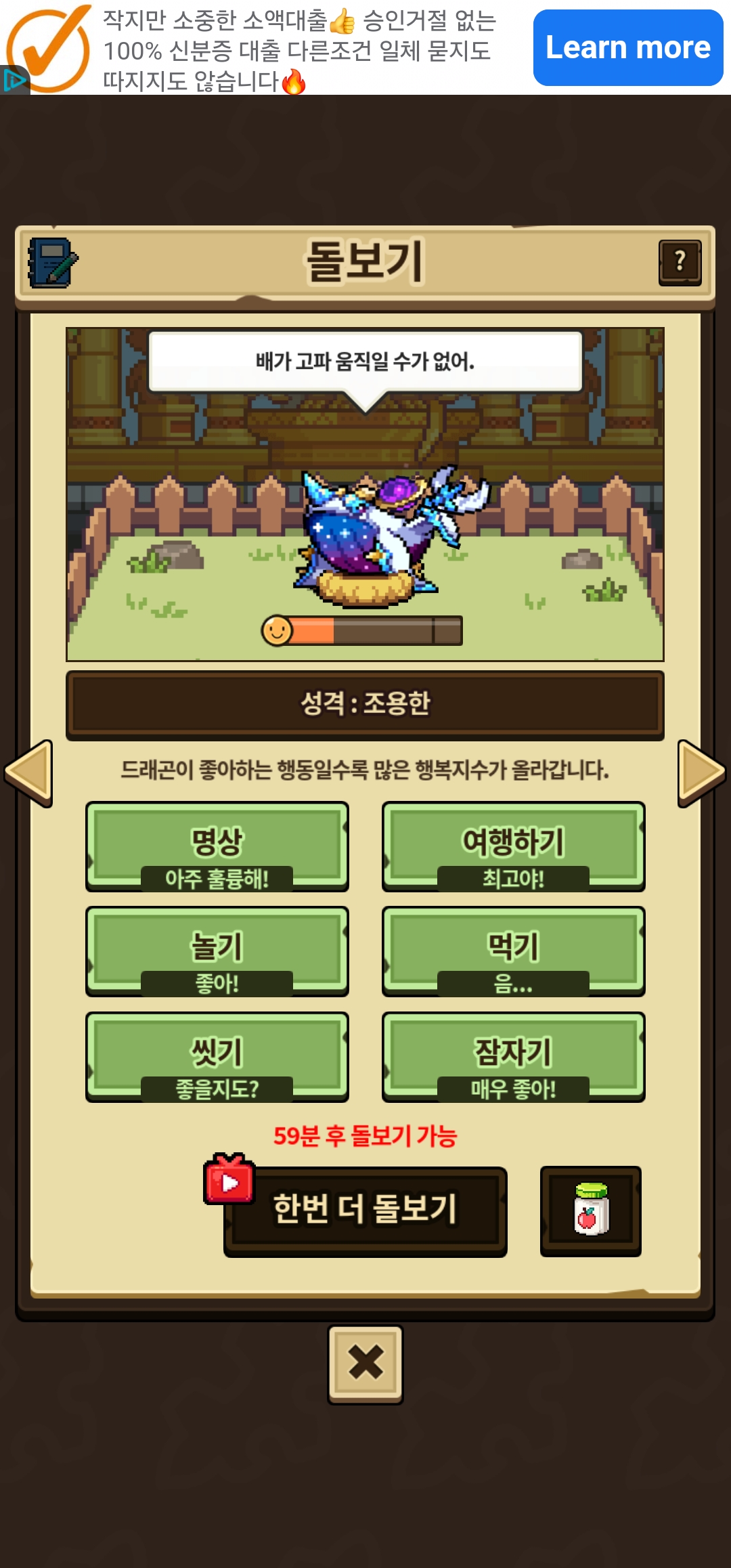Select the 여행하기 care action
This screenshot has height=1568, width=731.
[x=513, y=846]
